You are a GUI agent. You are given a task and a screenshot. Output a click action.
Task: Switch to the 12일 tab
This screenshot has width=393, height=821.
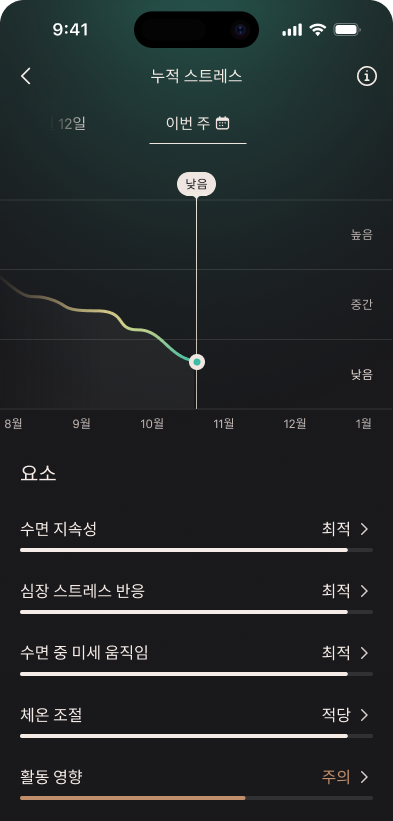pyautogui.click(x=72, y=124)
